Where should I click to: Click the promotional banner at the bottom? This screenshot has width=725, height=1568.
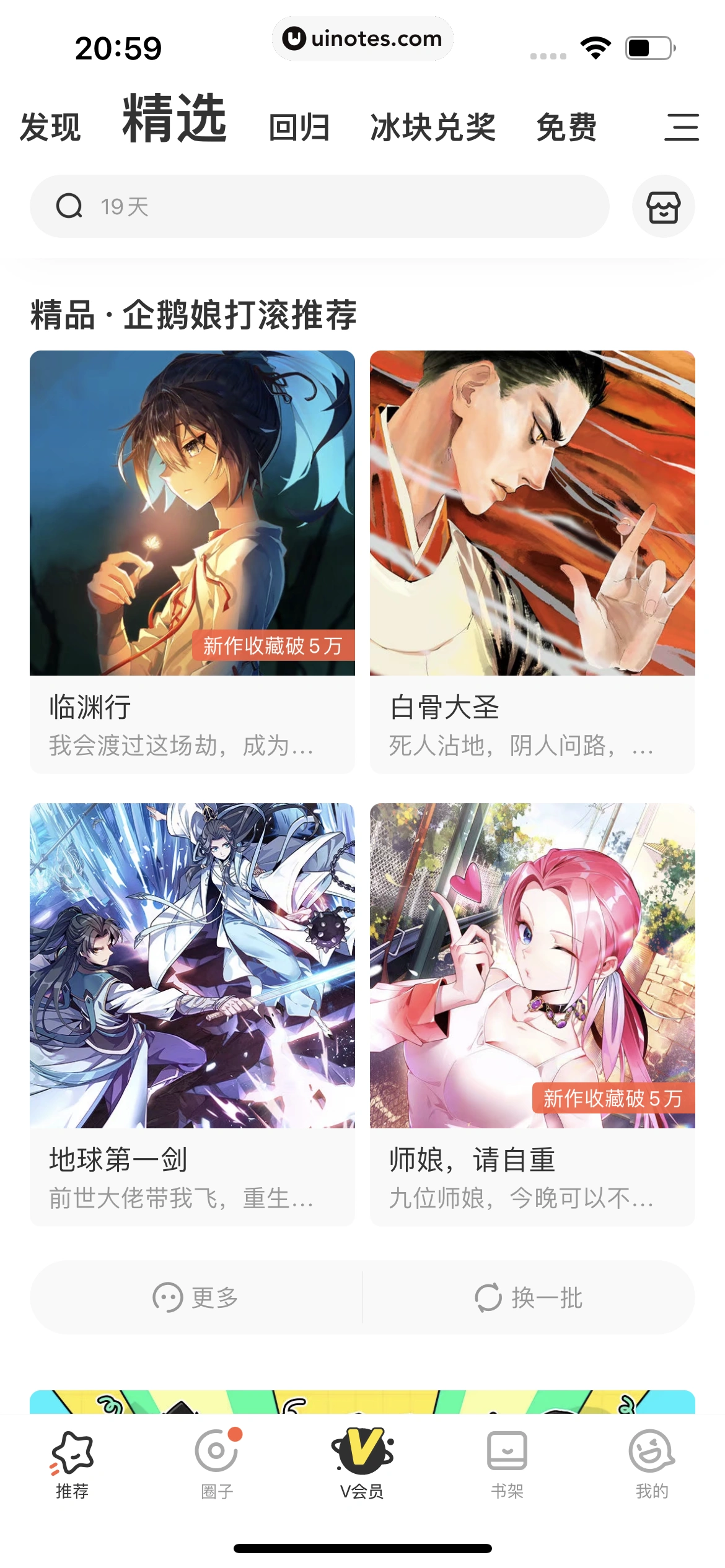click(362, 1400)
